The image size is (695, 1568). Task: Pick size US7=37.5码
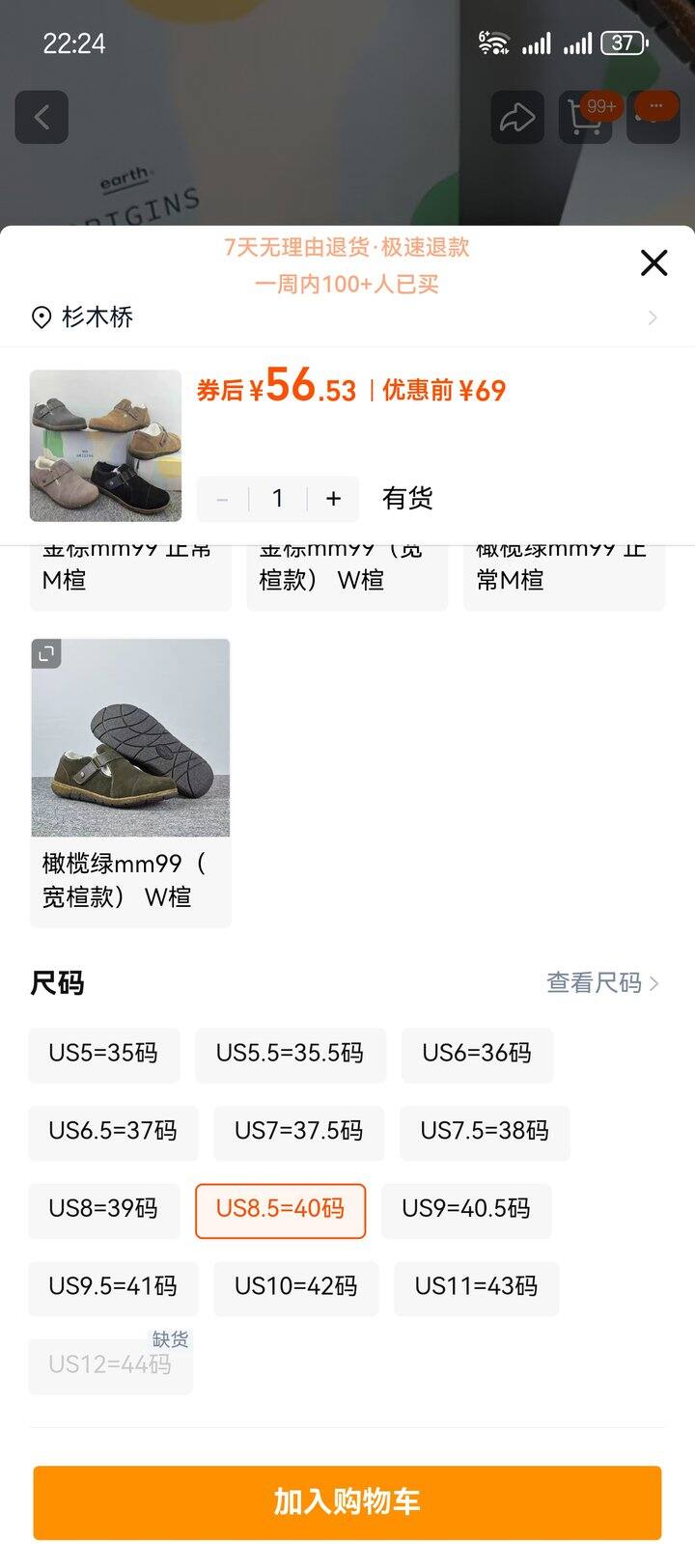[x=298, y=1131]
